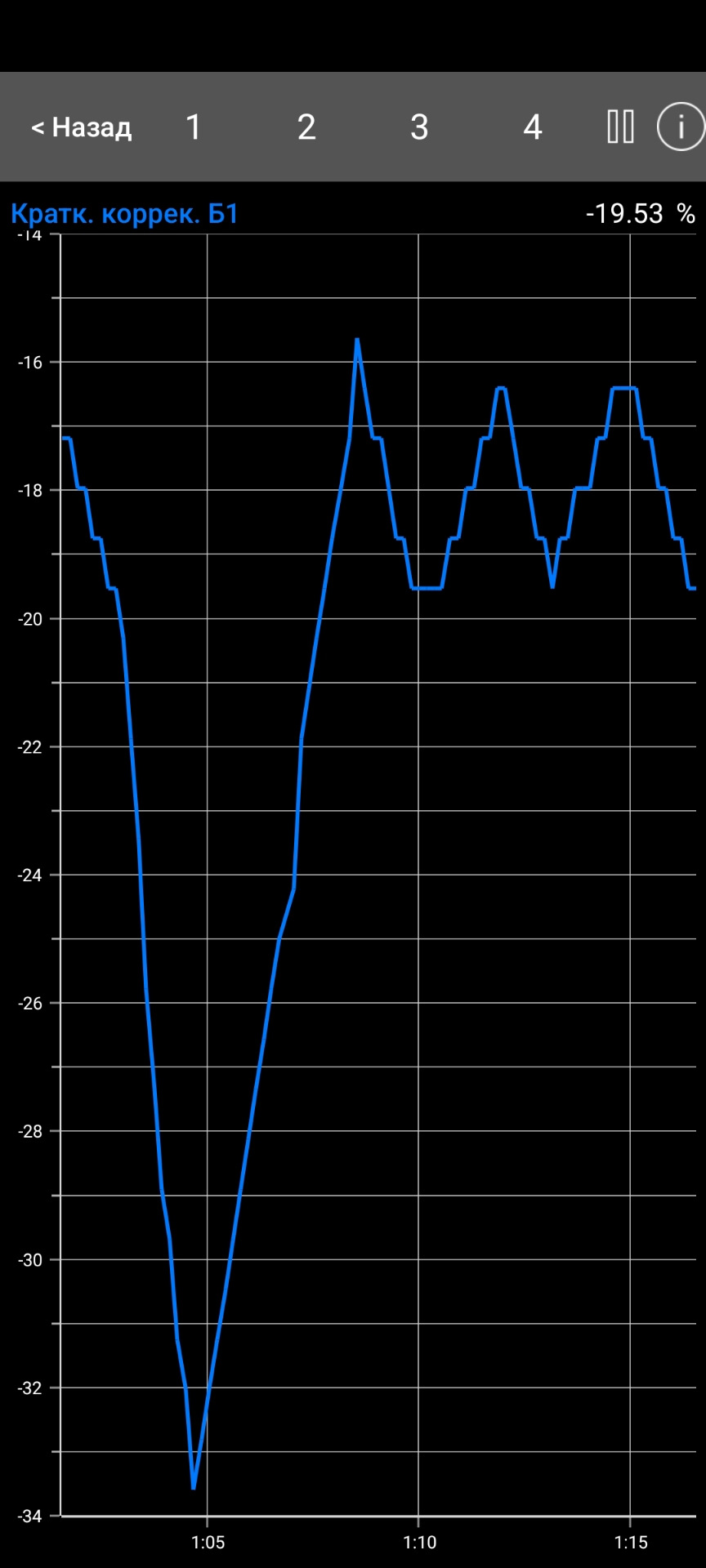Image resolution: width=706 pixels, height=1568 pixels.
Task: Switch to graph layout 3
Action: coord(418,127)
